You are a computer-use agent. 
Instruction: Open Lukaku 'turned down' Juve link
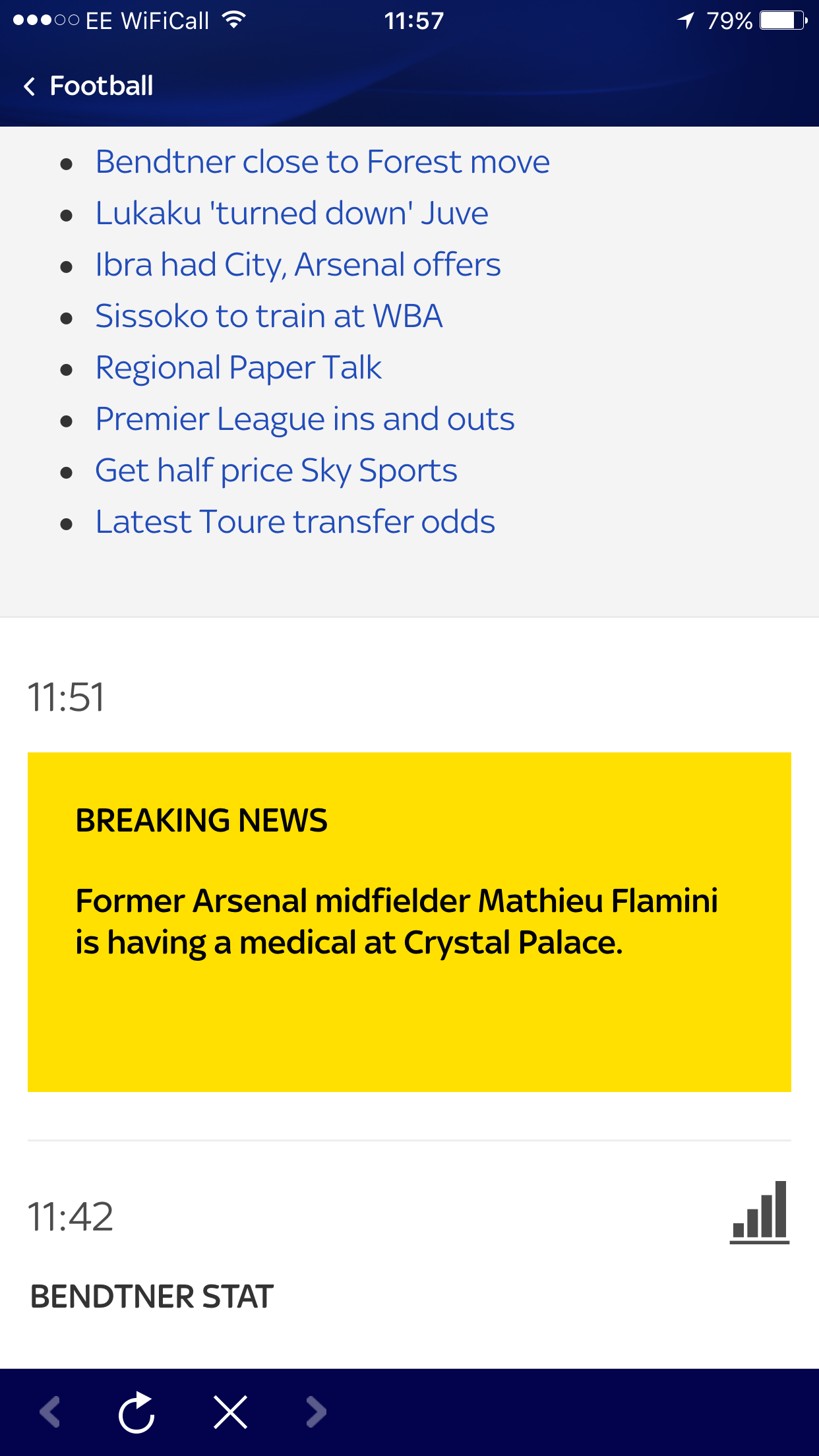(x=291, y=214)
